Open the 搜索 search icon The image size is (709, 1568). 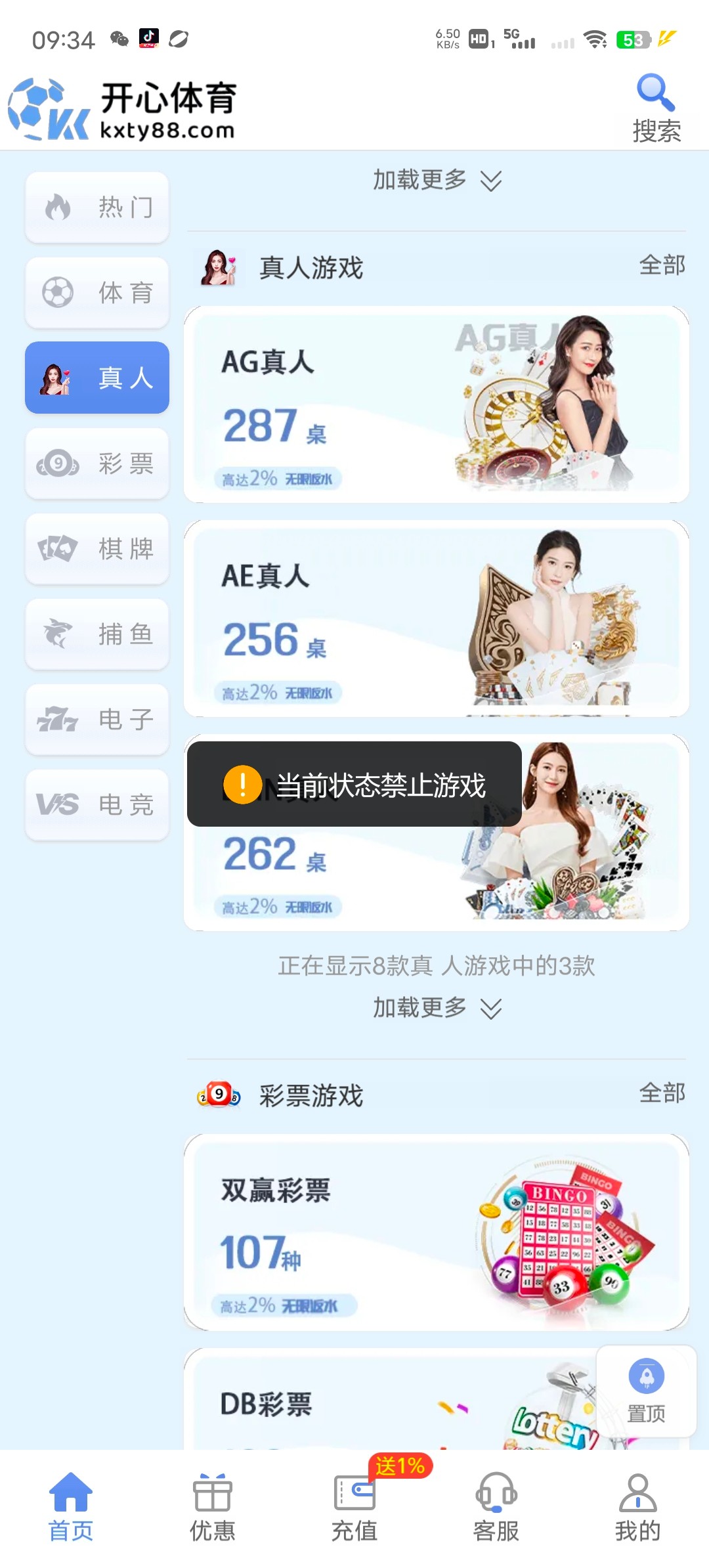tap(656, 108)
